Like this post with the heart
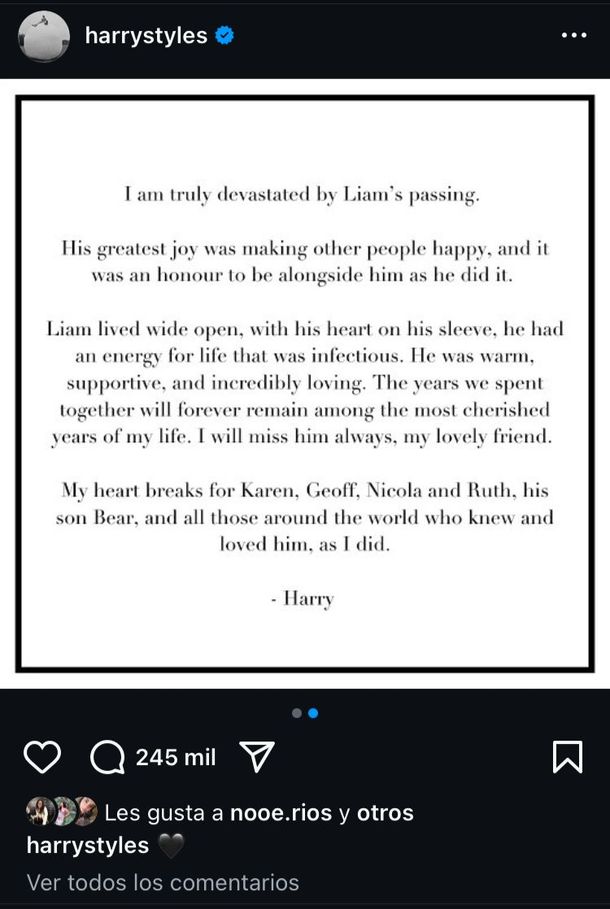The height and width of the screenshot is (909, 610). point(42,758)
